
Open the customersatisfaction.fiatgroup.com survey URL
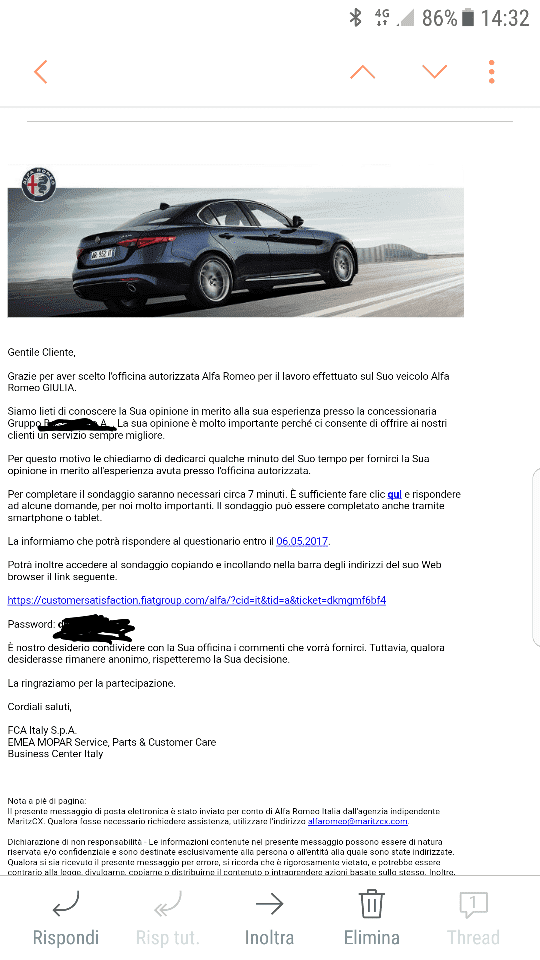click(x=197, y=600)
